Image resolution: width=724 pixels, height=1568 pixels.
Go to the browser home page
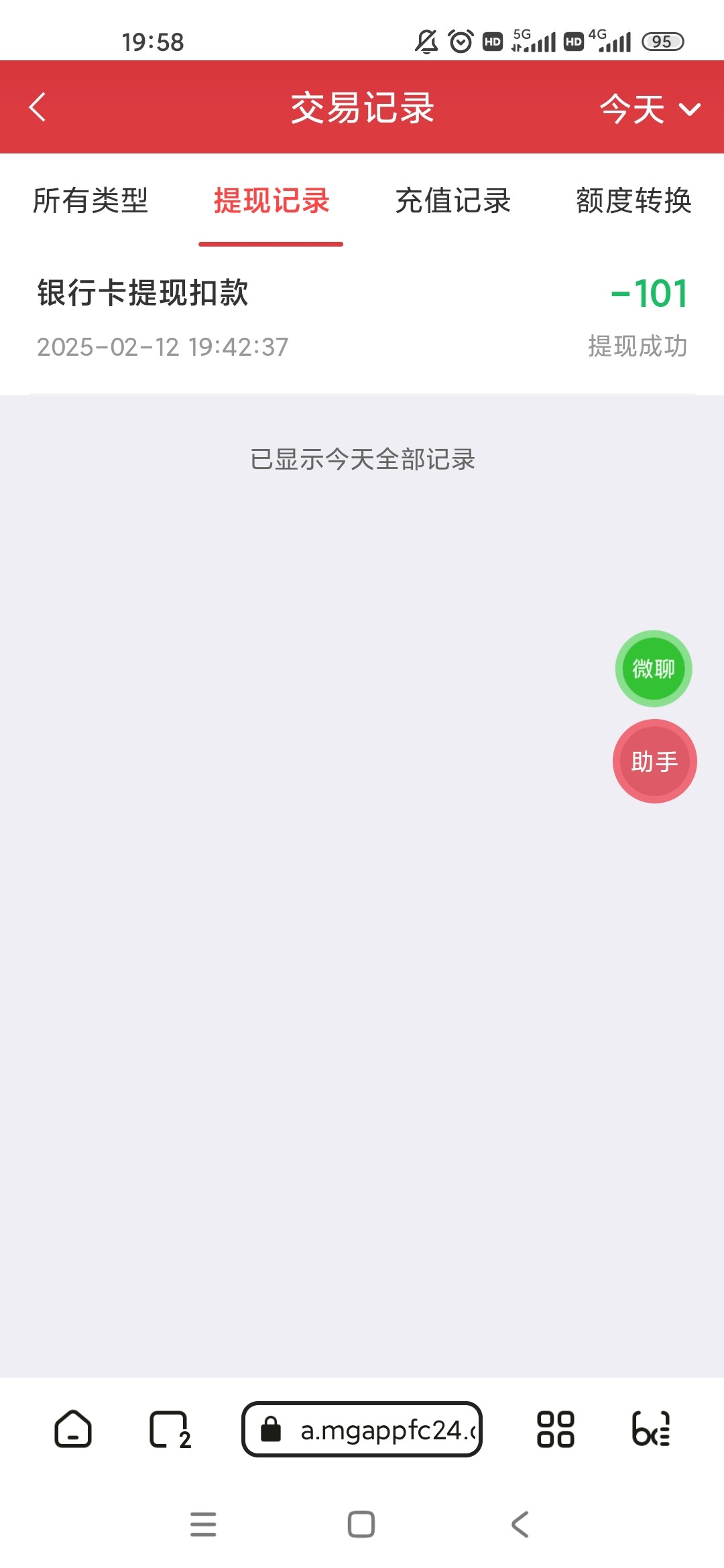pyautogui.click(x=72, y=1429)
